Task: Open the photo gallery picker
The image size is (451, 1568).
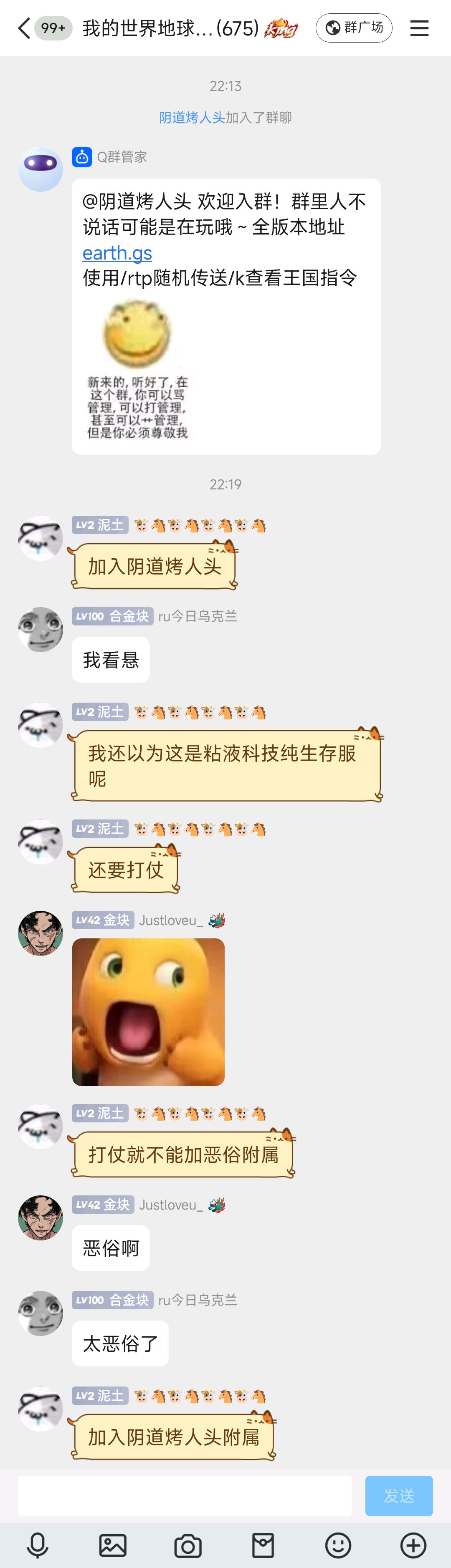Action: pyautogui.click(x=113, y=1545)
